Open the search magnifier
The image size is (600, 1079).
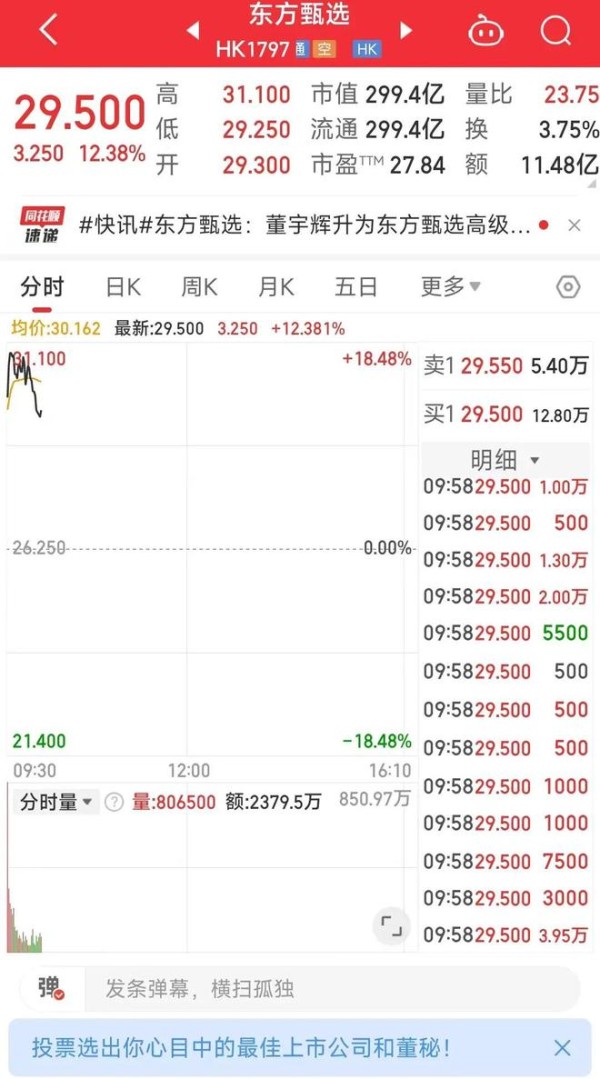click(555, 30)
